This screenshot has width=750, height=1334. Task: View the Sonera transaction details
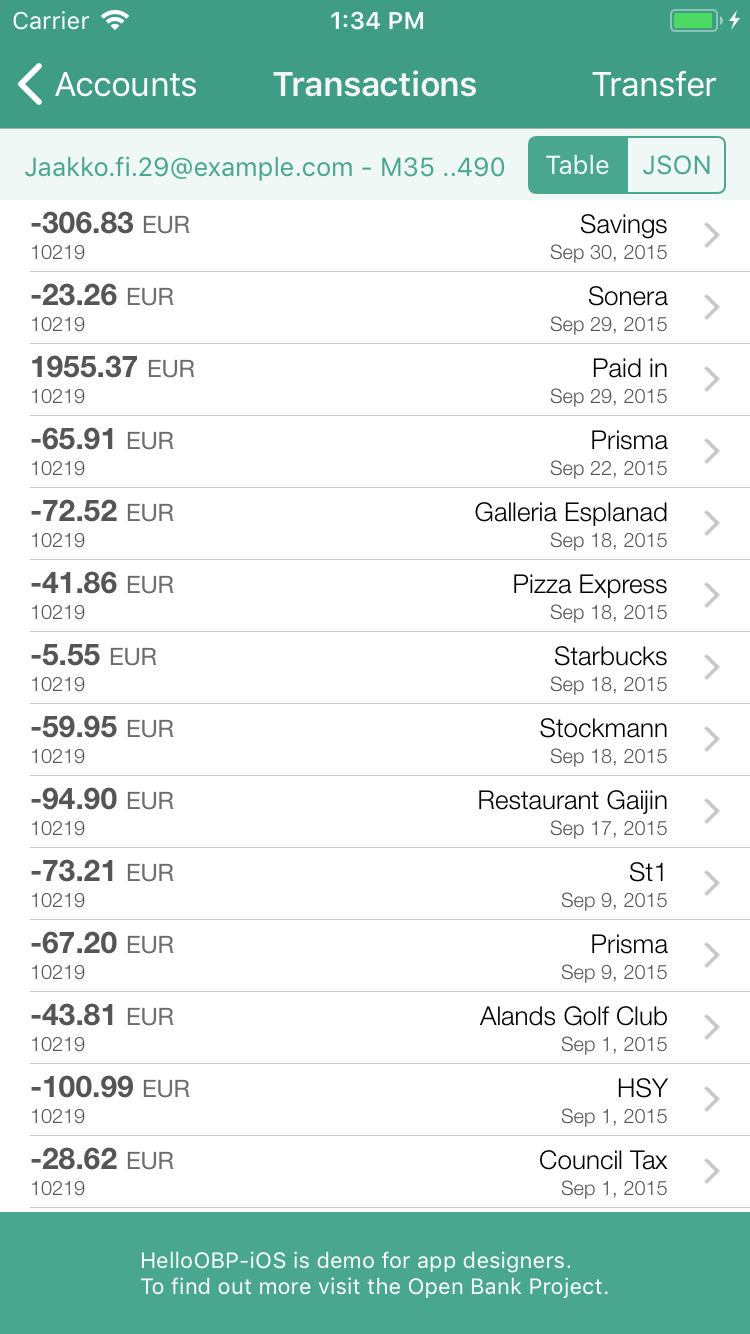[375, 308]
